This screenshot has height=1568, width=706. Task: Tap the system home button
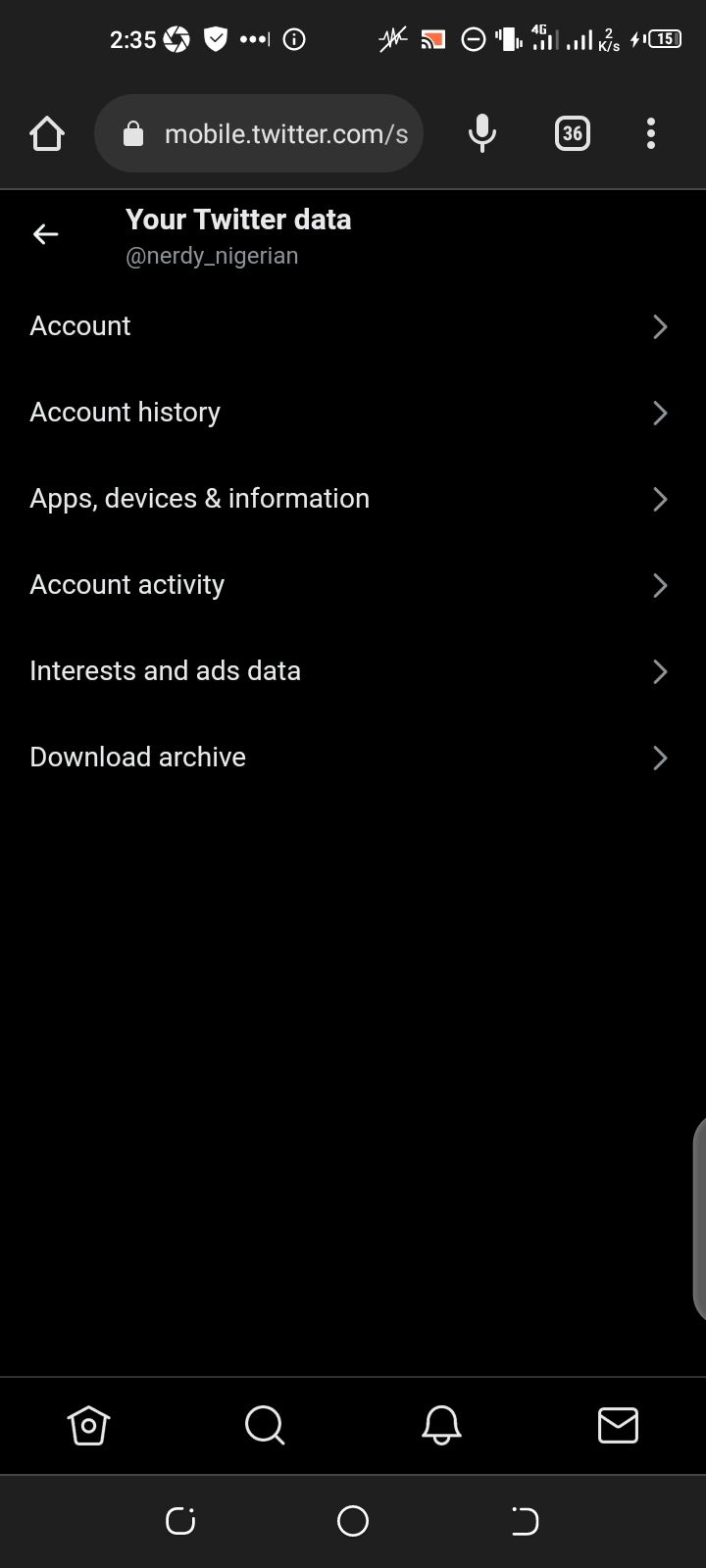point(353,1521)
